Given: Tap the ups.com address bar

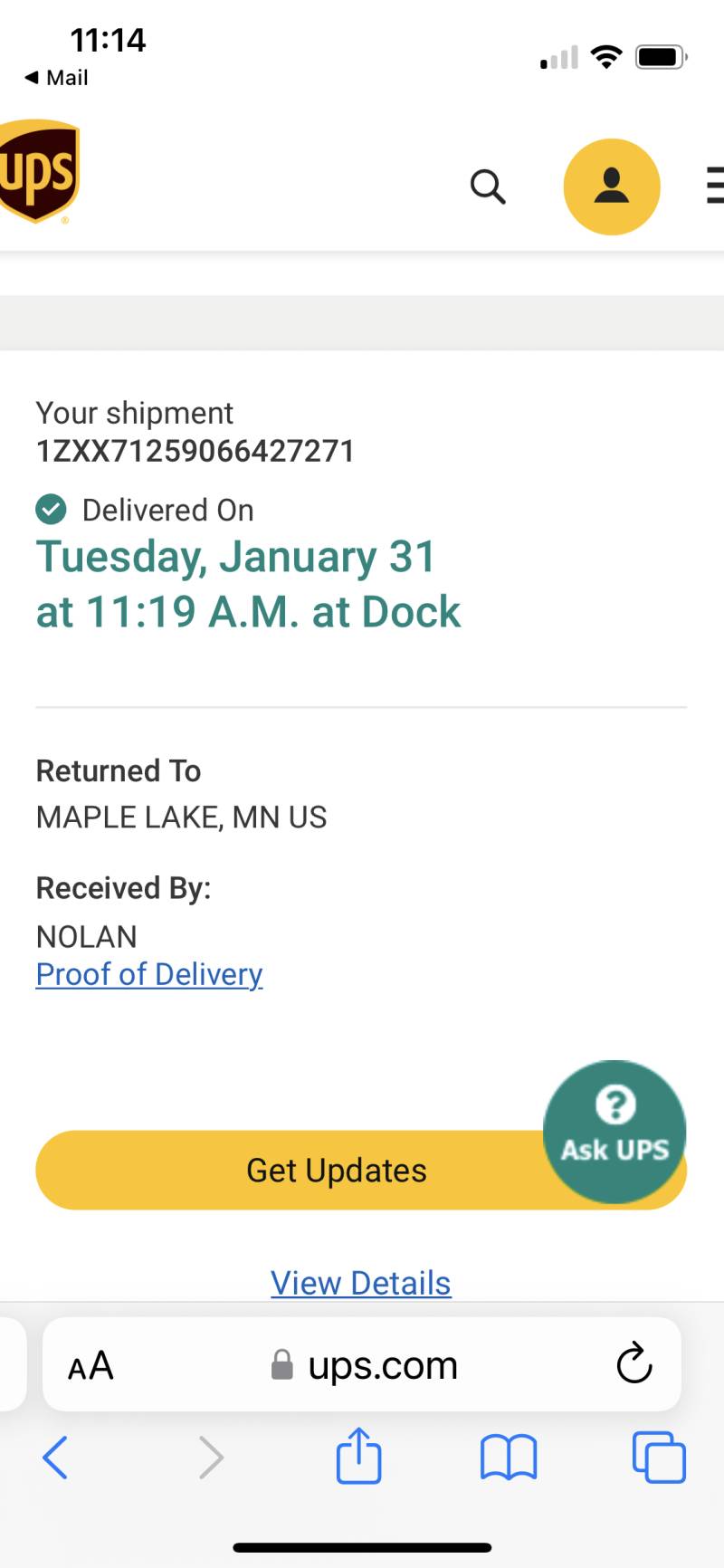Looking at the screenshot, I should point(362,1364).
